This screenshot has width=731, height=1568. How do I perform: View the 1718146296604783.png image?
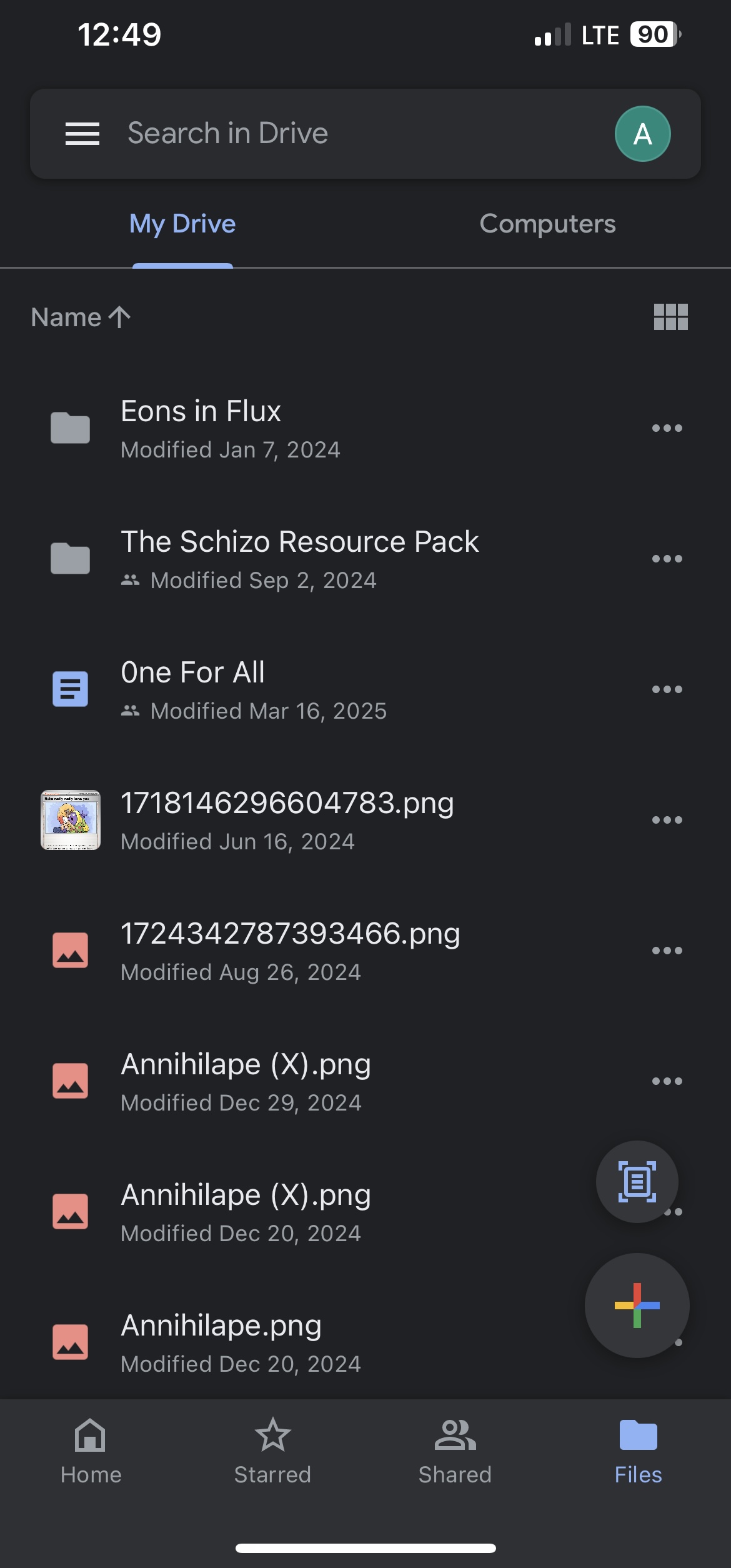pos(287,819)
